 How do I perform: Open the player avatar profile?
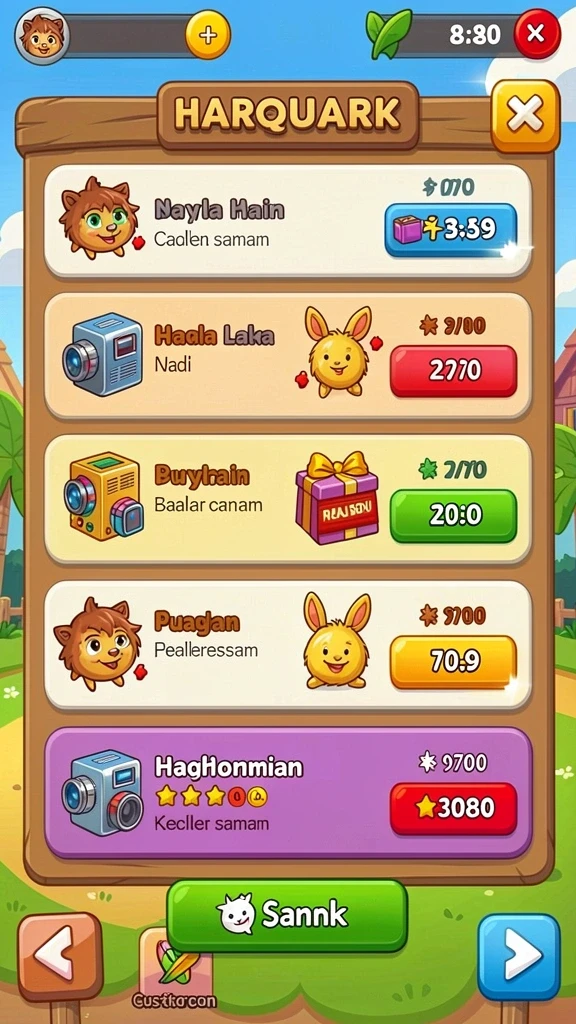point(42,35)
